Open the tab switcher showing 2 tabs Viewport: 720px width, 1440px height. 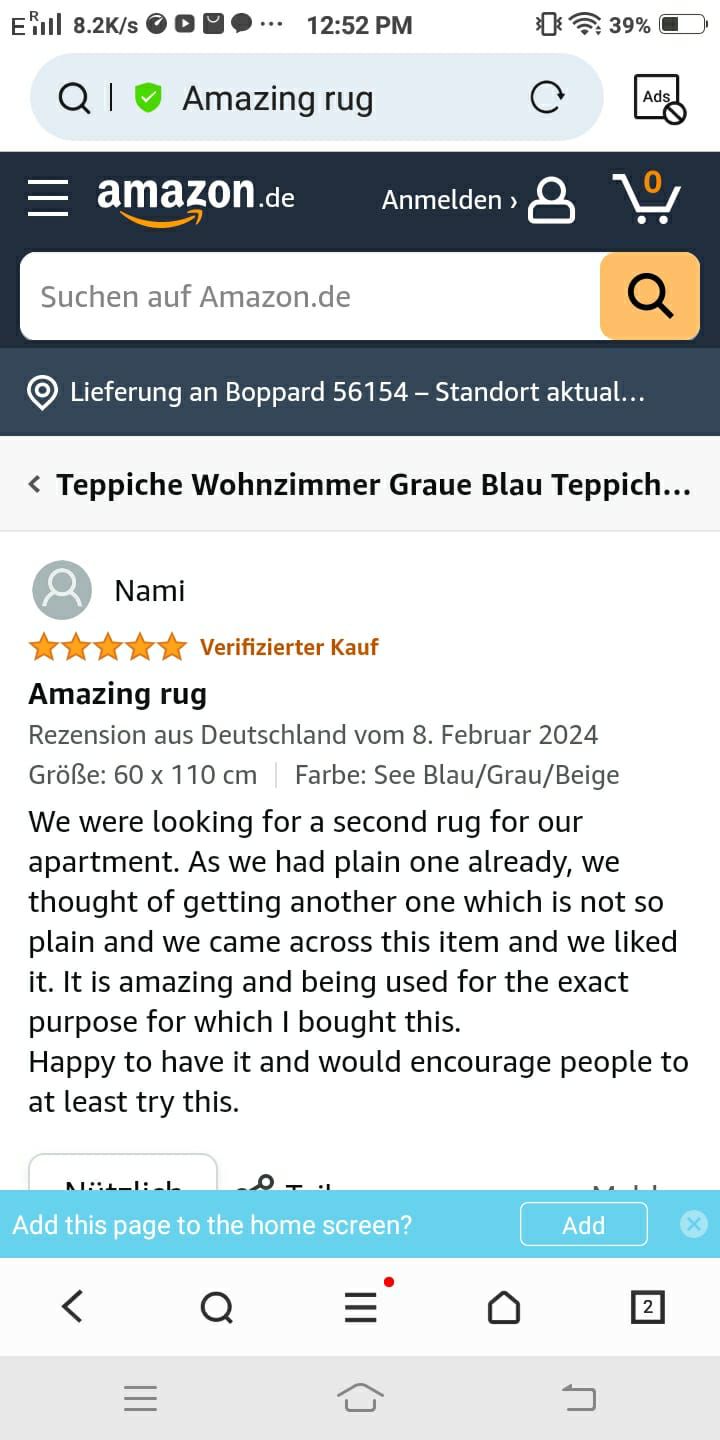[x=647, y=1306]
